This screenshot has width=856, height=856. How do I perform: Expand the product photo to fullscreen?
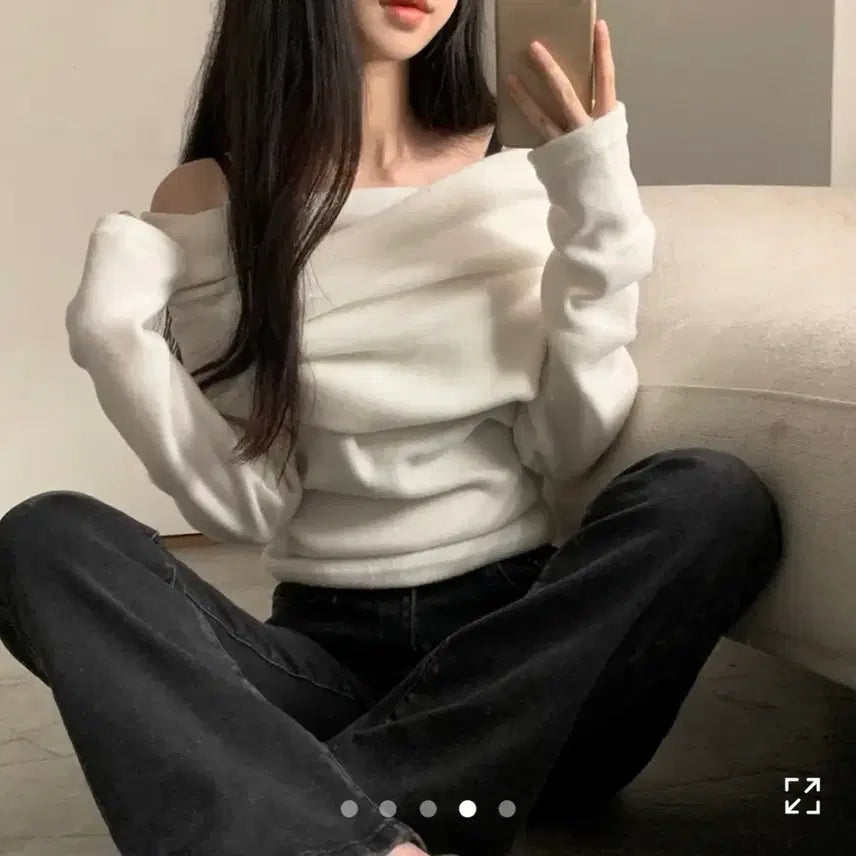(x=802, y=796)
